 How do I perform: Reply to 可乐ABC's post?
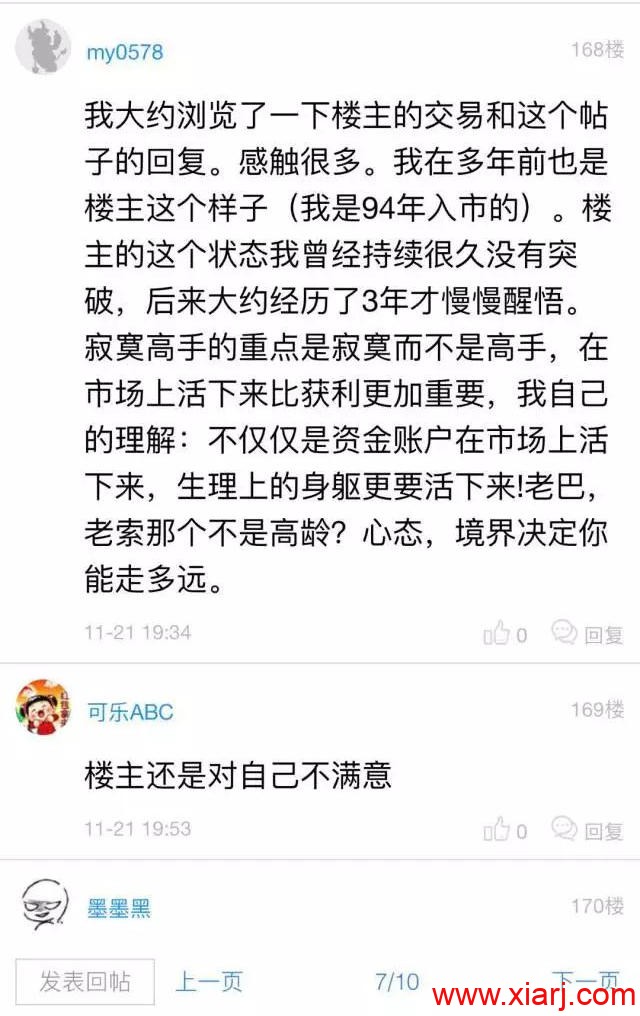tap(588, 830)
